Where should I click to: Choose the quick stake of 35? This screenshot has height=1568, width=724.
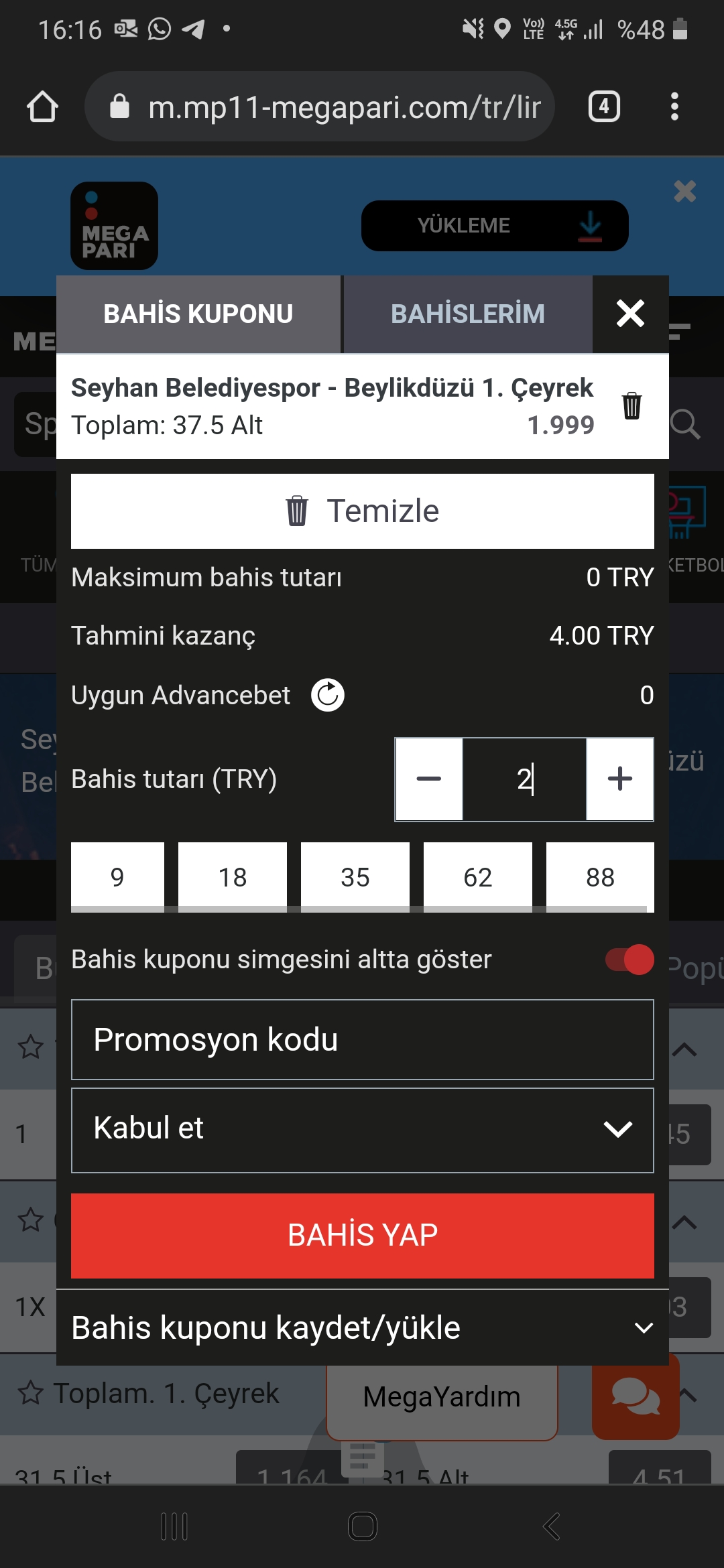[355, 877]
